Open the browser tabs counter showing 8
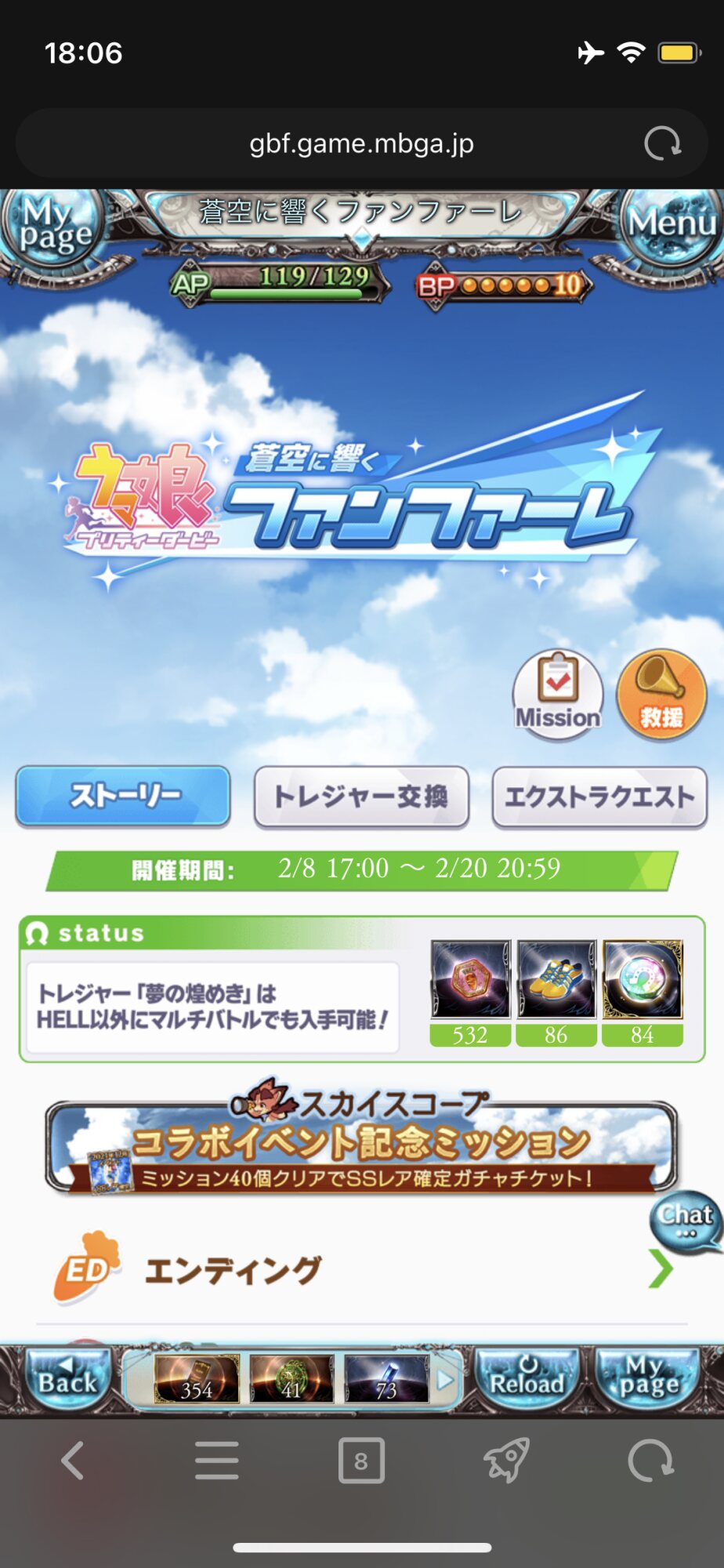This screenshot has height=1568, width=724. [x=361, y=1460]
